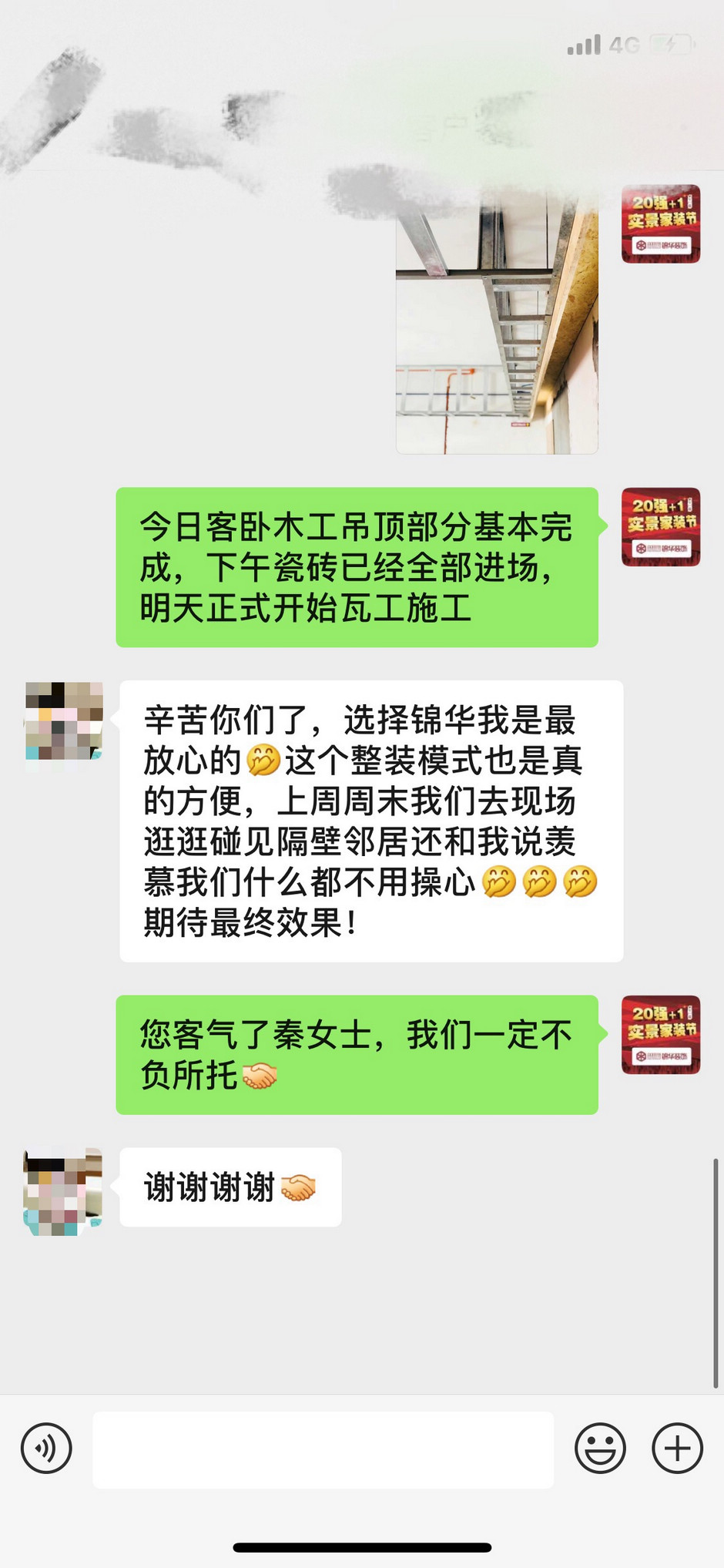Focus the message text field
Image resolution: width=724 pixels, height=1568 pixels.
point(323,1449)
